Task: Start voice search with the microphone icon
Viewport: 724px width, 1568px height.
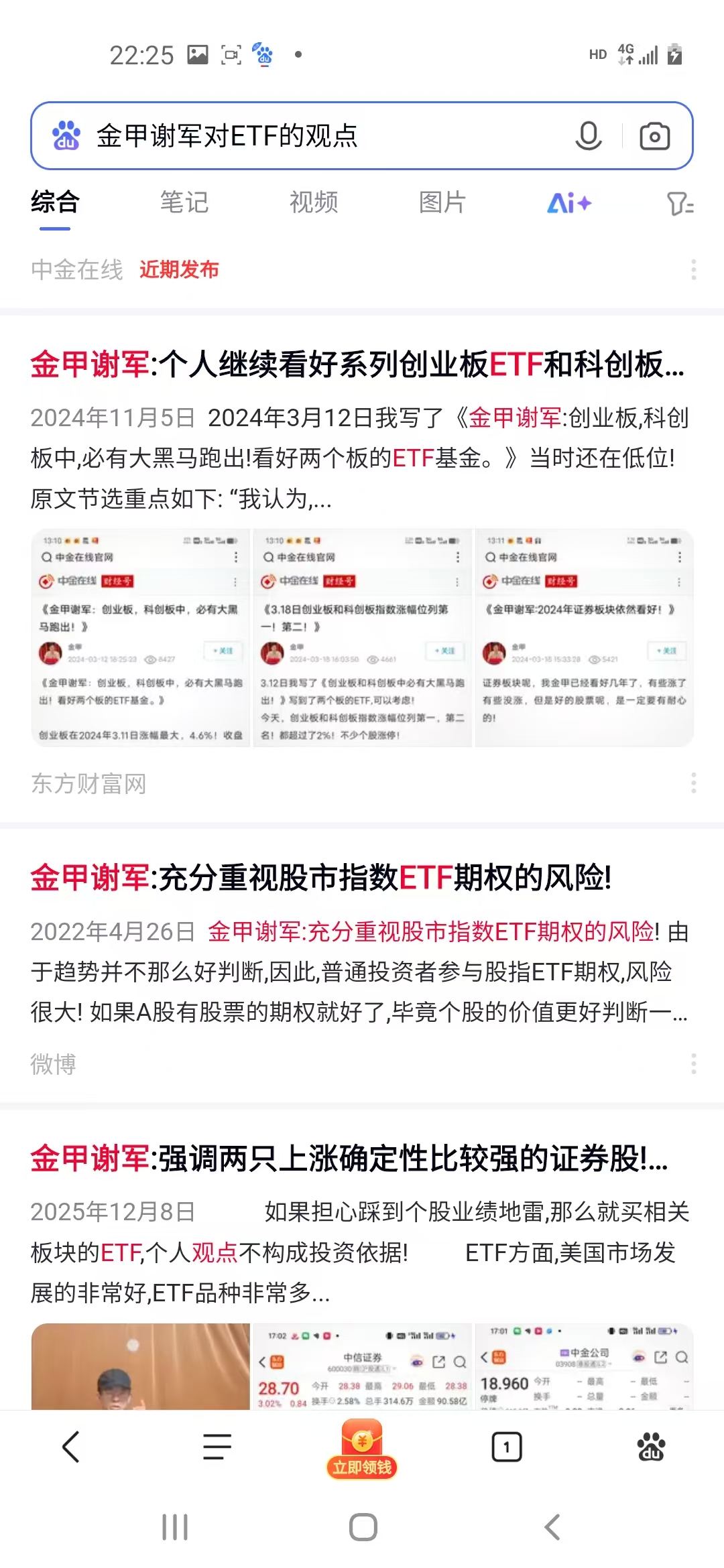Action: pos(588,136)
